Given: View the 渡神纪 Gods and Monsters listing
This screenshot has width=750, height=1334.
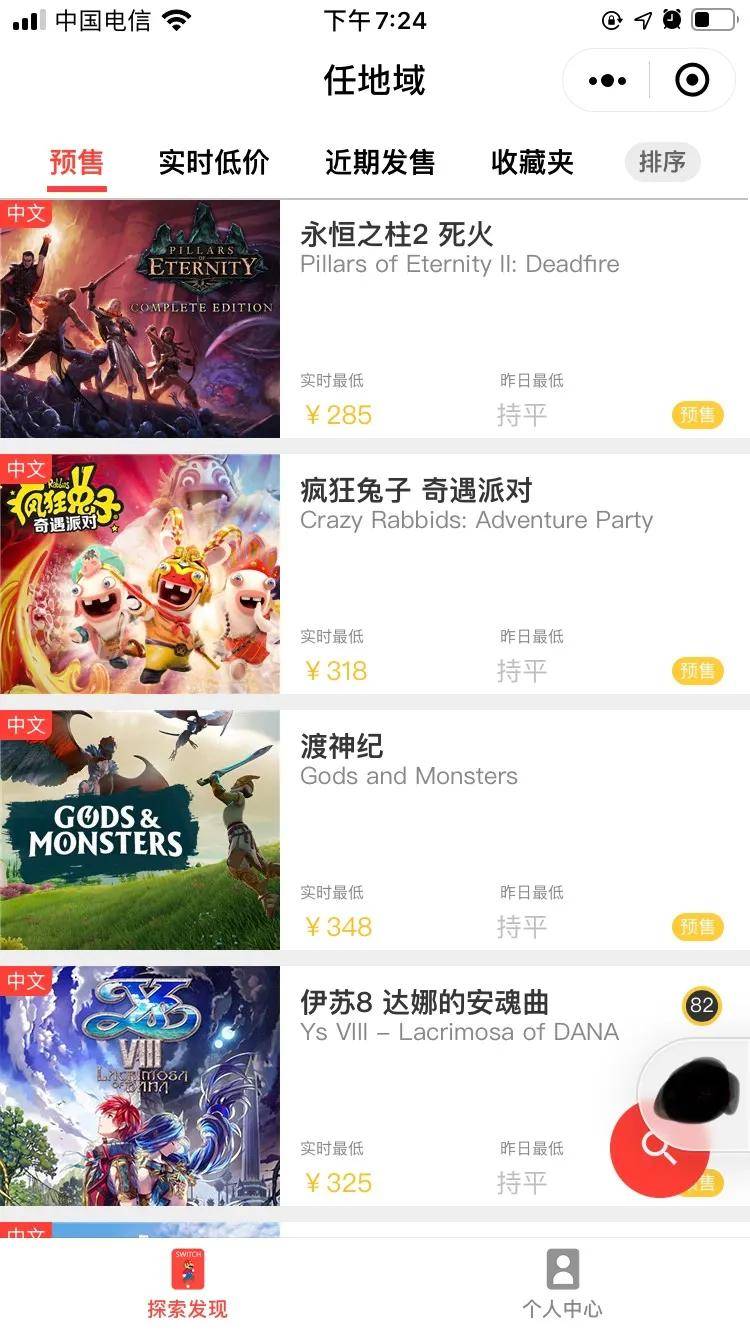Looking at the screenshot, I should pyautogui.click(x=375, y=831).
